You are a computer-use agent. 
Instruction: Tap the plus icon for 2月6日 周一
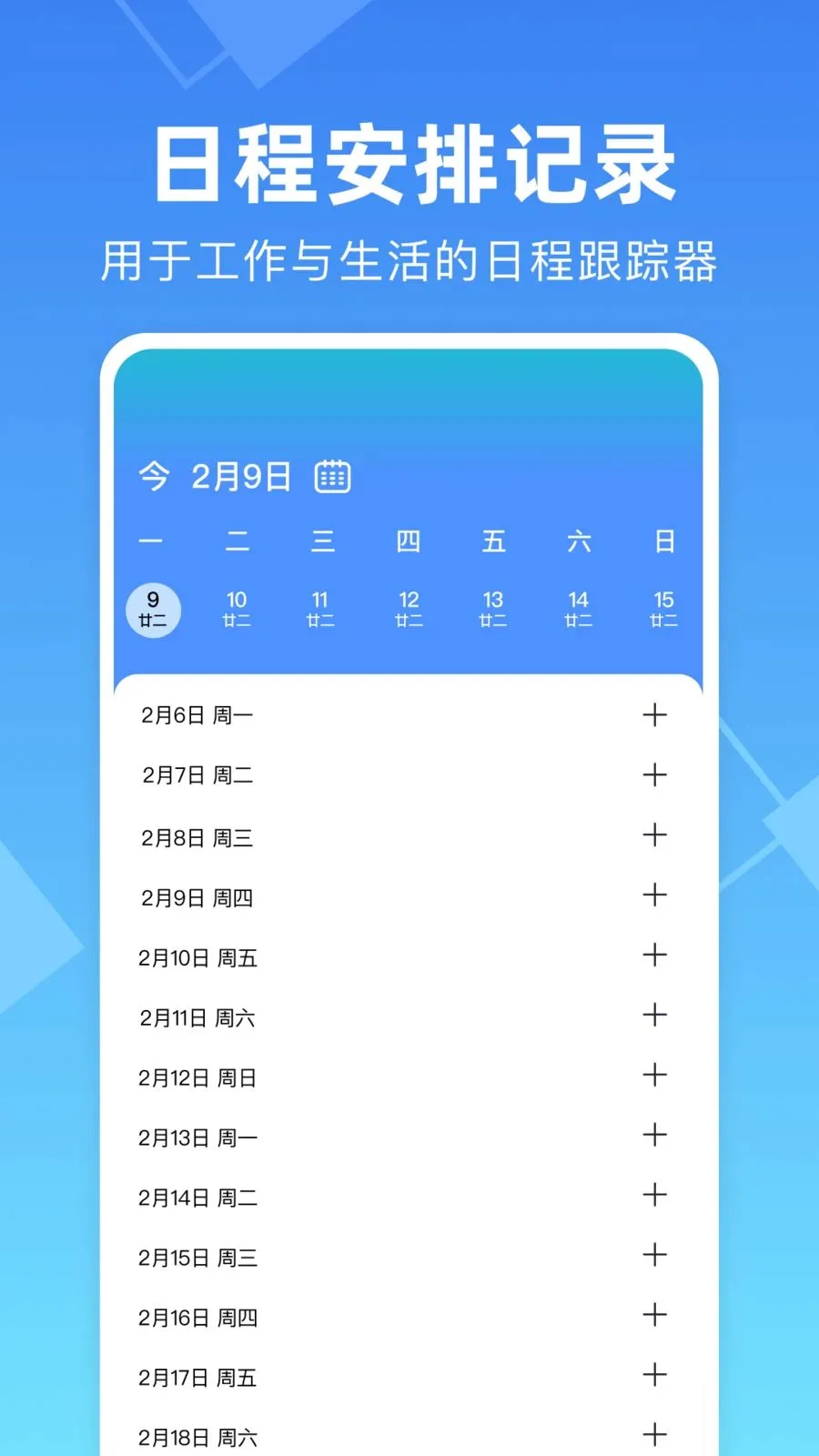[x=654, y=714]
